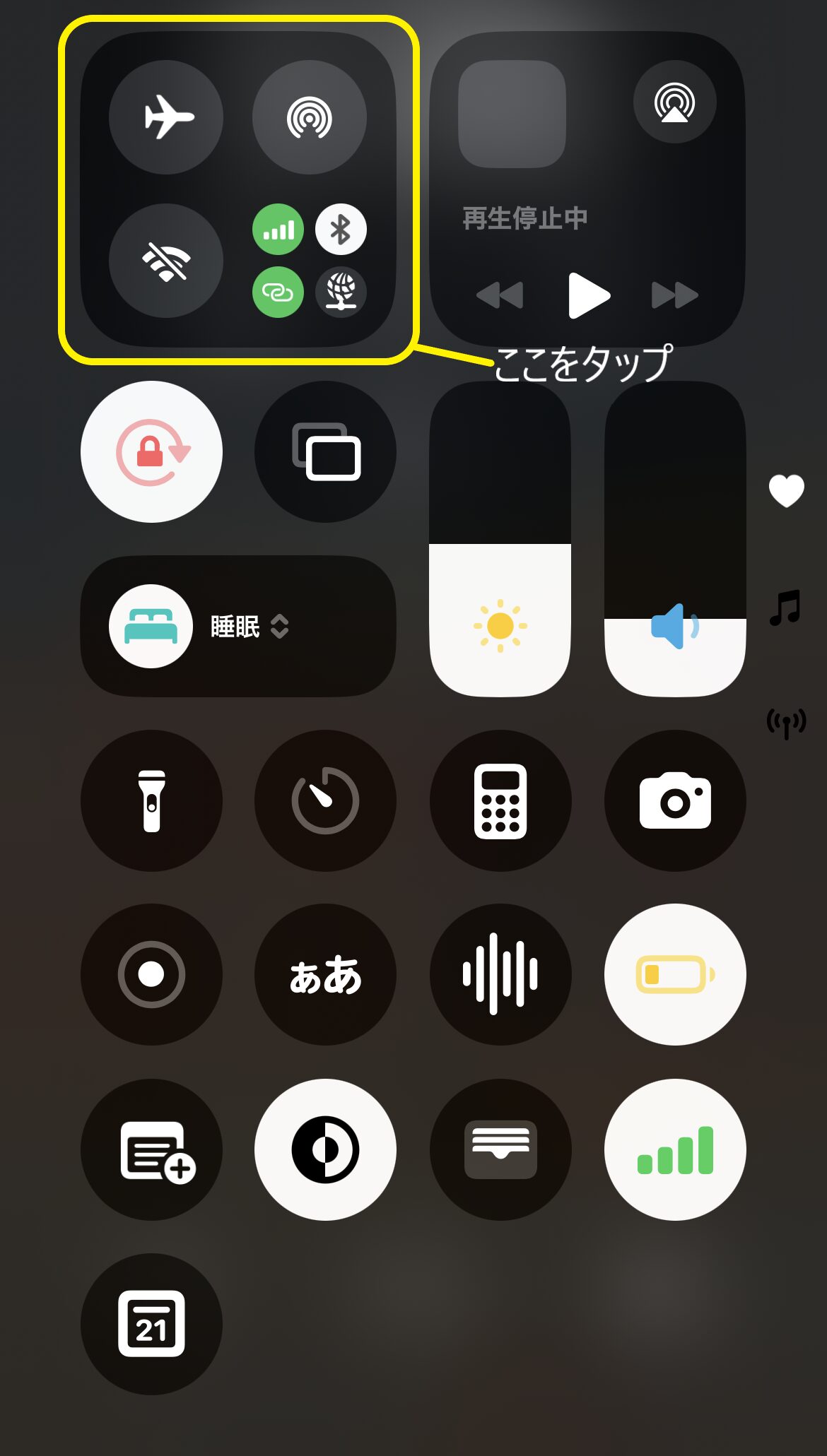Enable airplane mode
The image size is (827, 1456).
point(166,117)
